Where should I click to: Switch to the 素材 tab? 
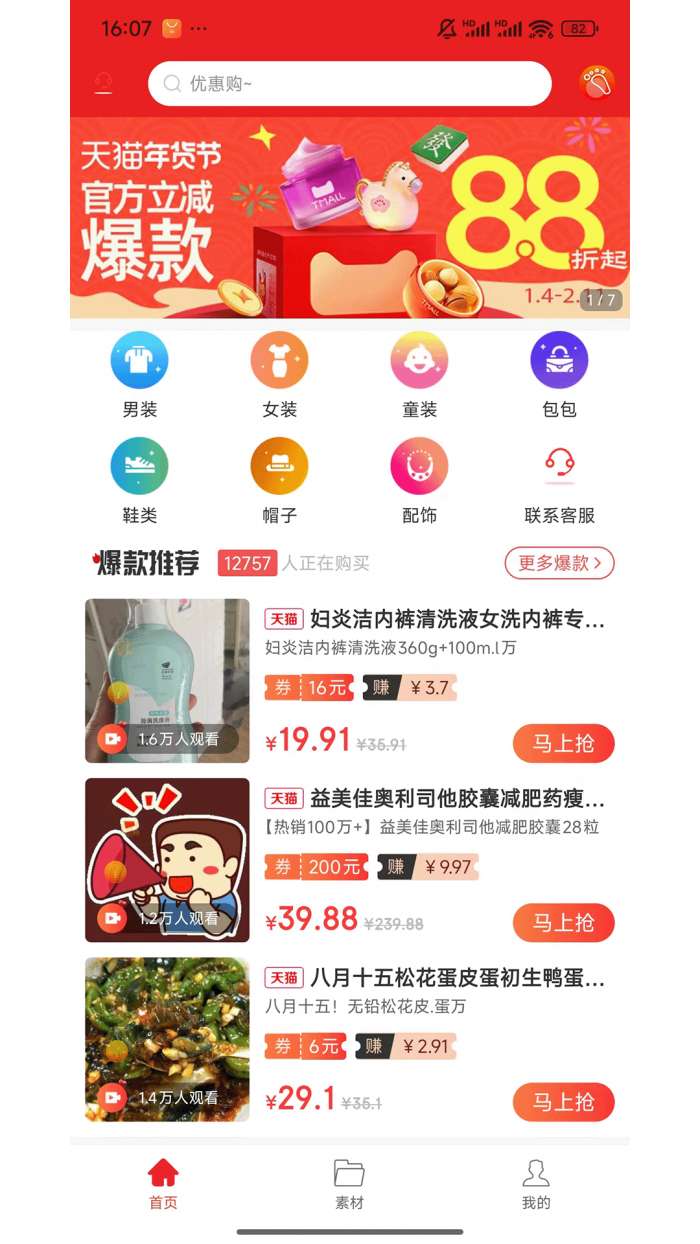349,1184
